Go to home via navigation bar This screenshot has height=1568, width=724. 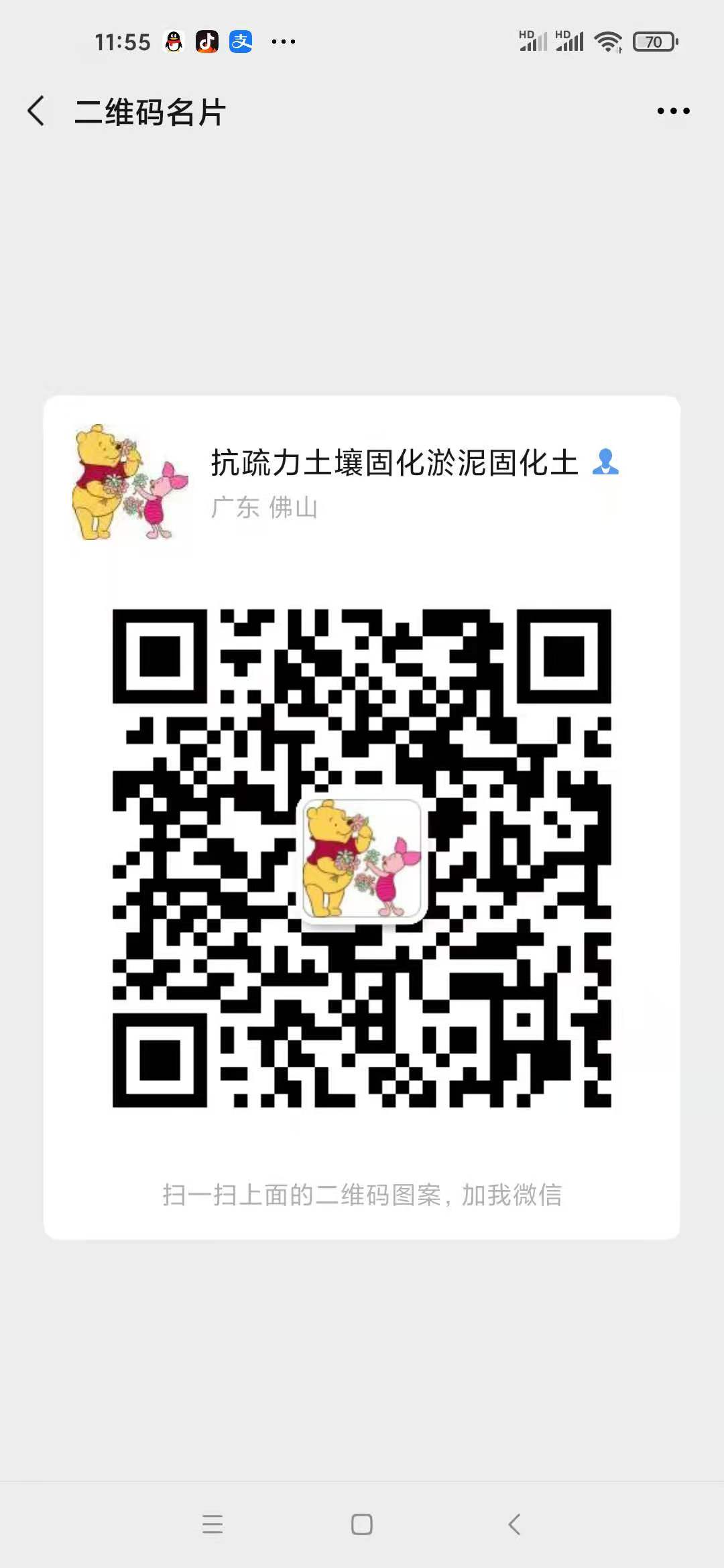(x=362, y=1524)
